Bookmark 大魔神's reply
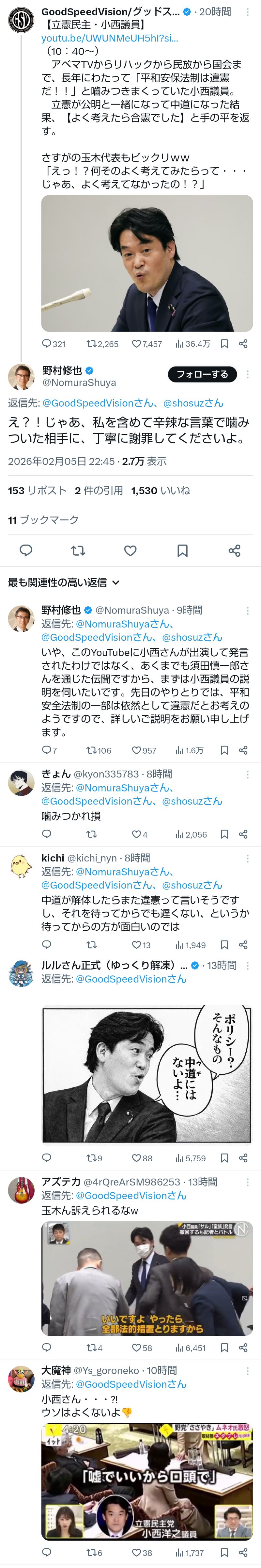Image resolution: width=261 pixels, height=1568 pixels. coord(224,1552)
